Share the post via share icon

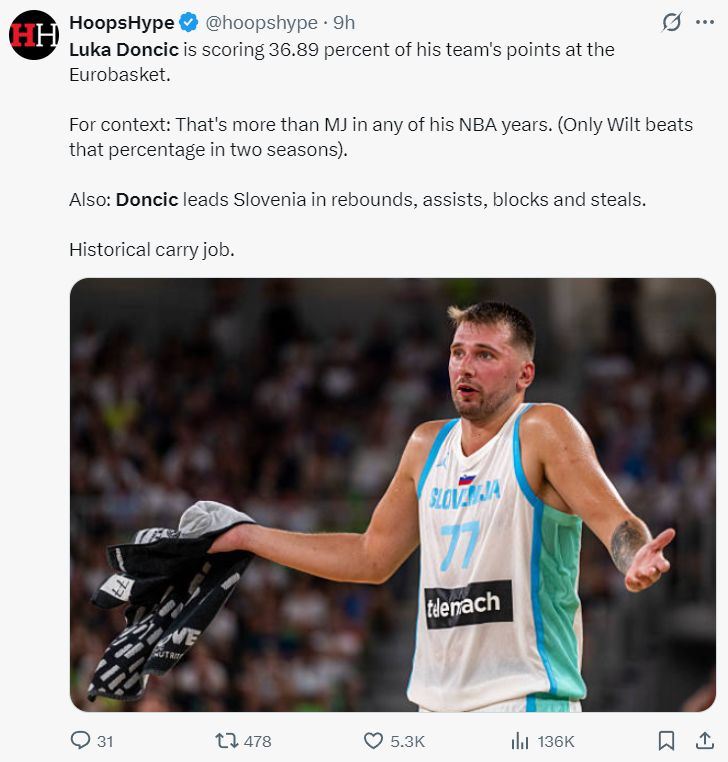pyautogui.click(x=704, y=741)
